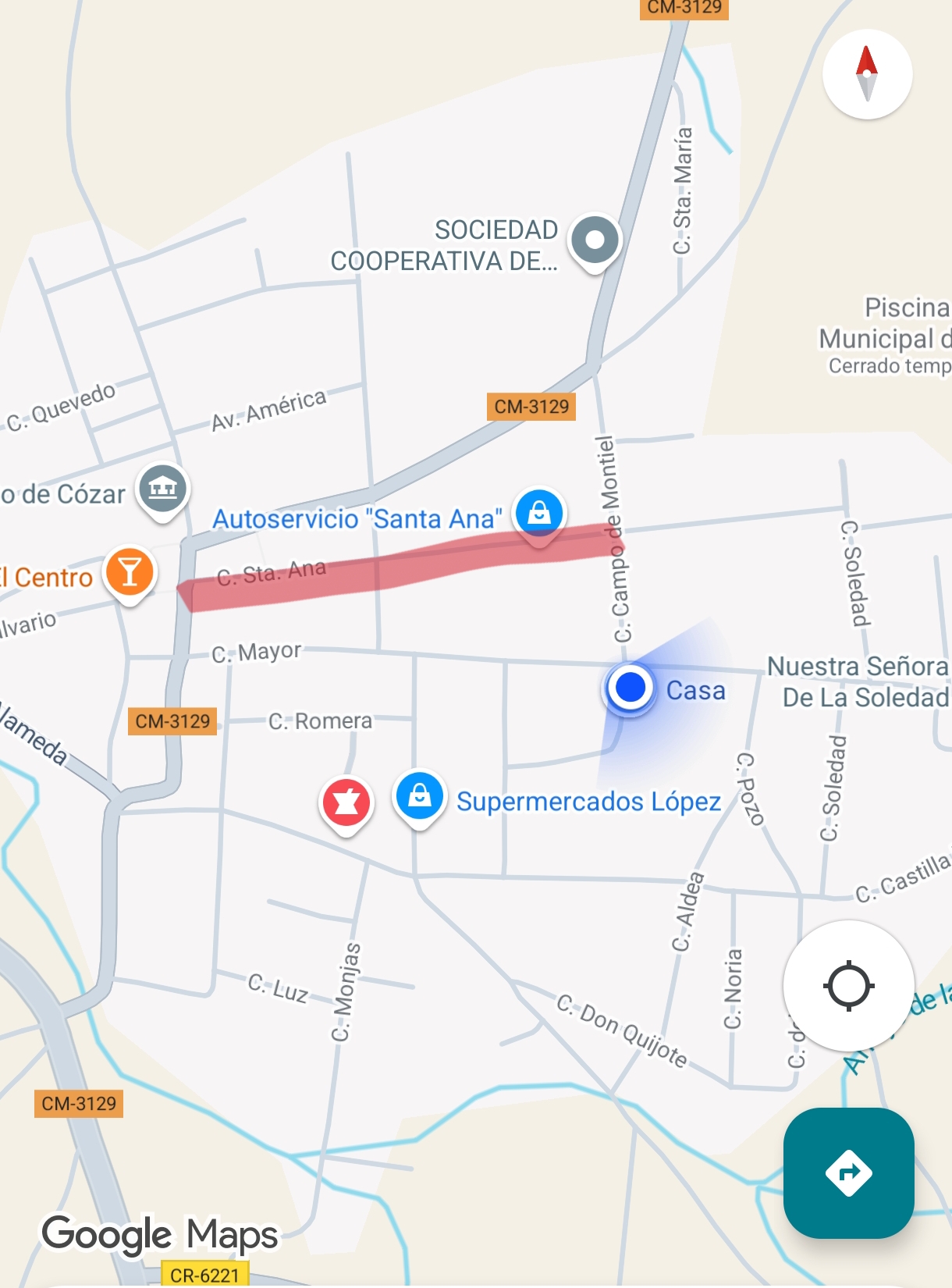Select the Supermercados López shop pin

[420, 797]
